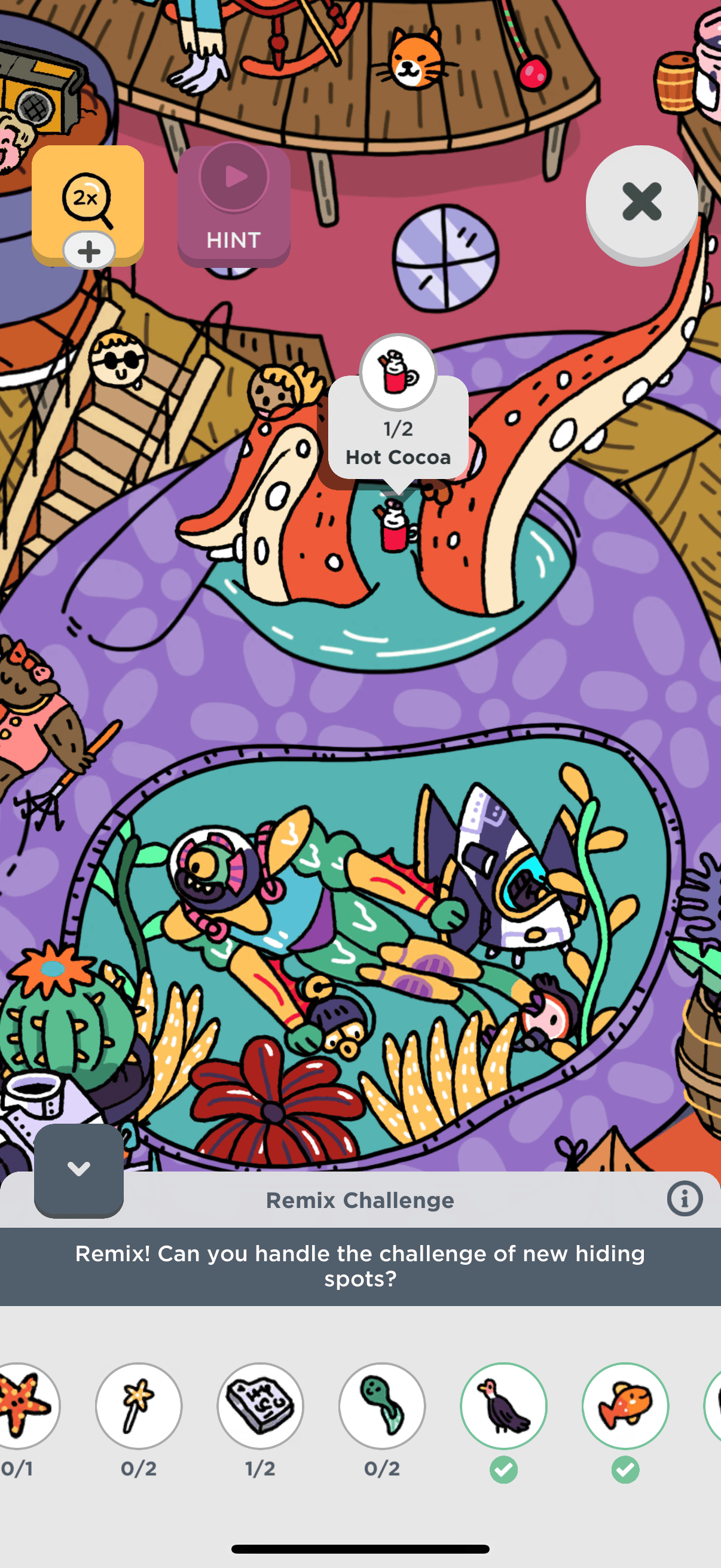721x1568 pixels.
Task: Activate the 2x zoom magnifier power-up
Action: [88, 205]
